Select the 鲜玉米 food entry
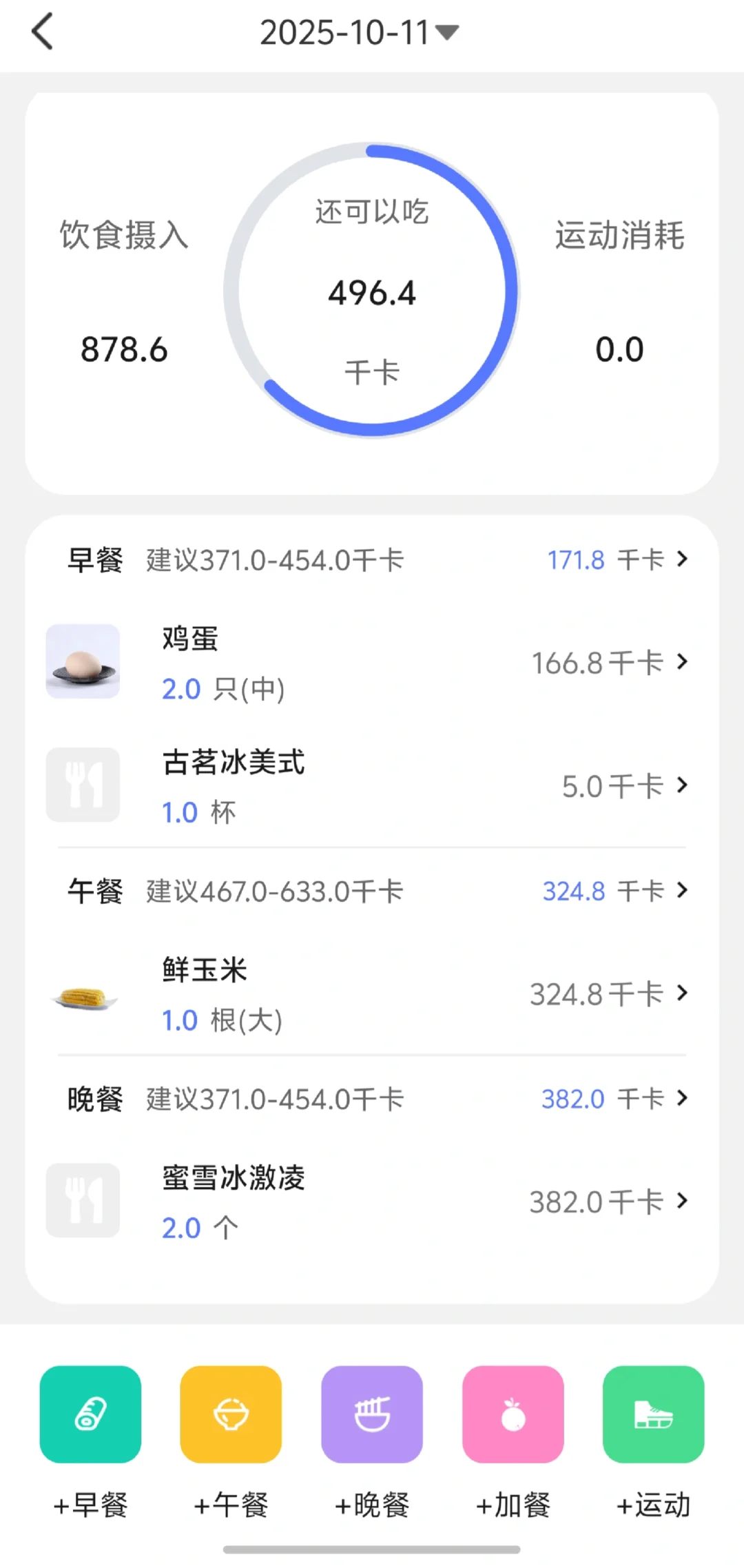This screenshot has height=1568, width=744. 372,994
